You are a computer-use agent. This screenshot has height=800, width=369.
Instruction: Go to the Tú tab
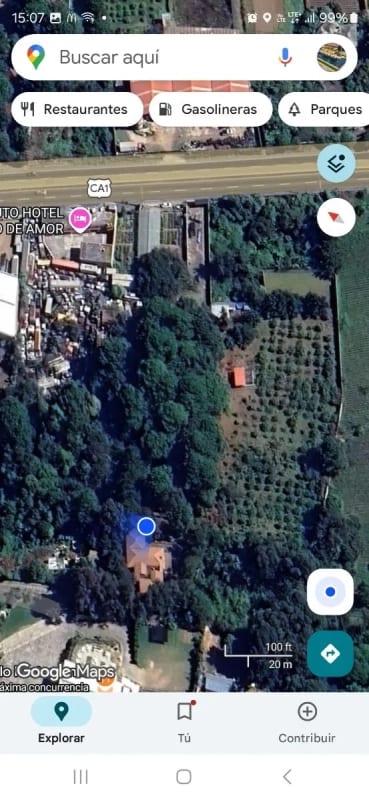pos(184,721)
